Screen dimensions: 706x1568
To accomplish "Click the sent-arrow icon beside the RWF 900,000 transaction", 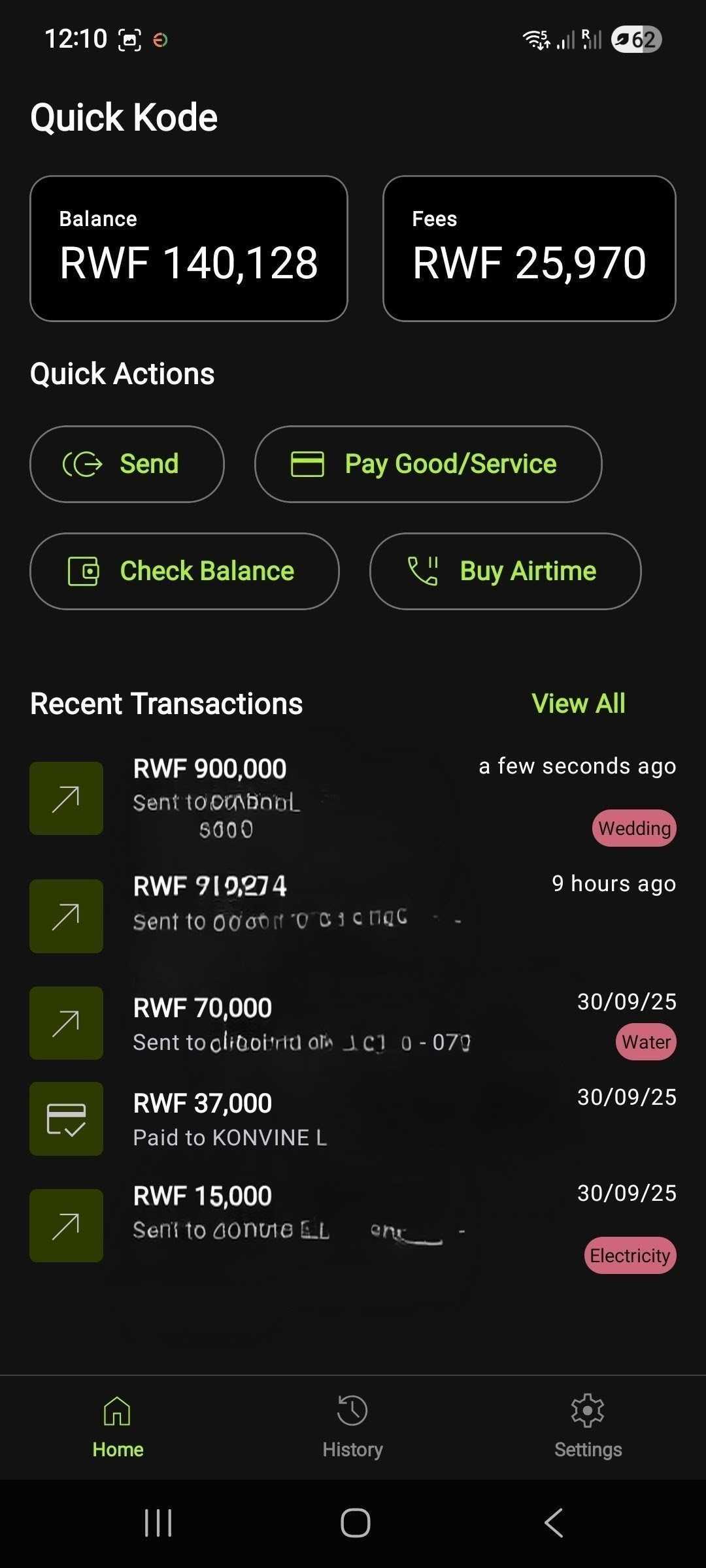I will (x=65, y=798).
